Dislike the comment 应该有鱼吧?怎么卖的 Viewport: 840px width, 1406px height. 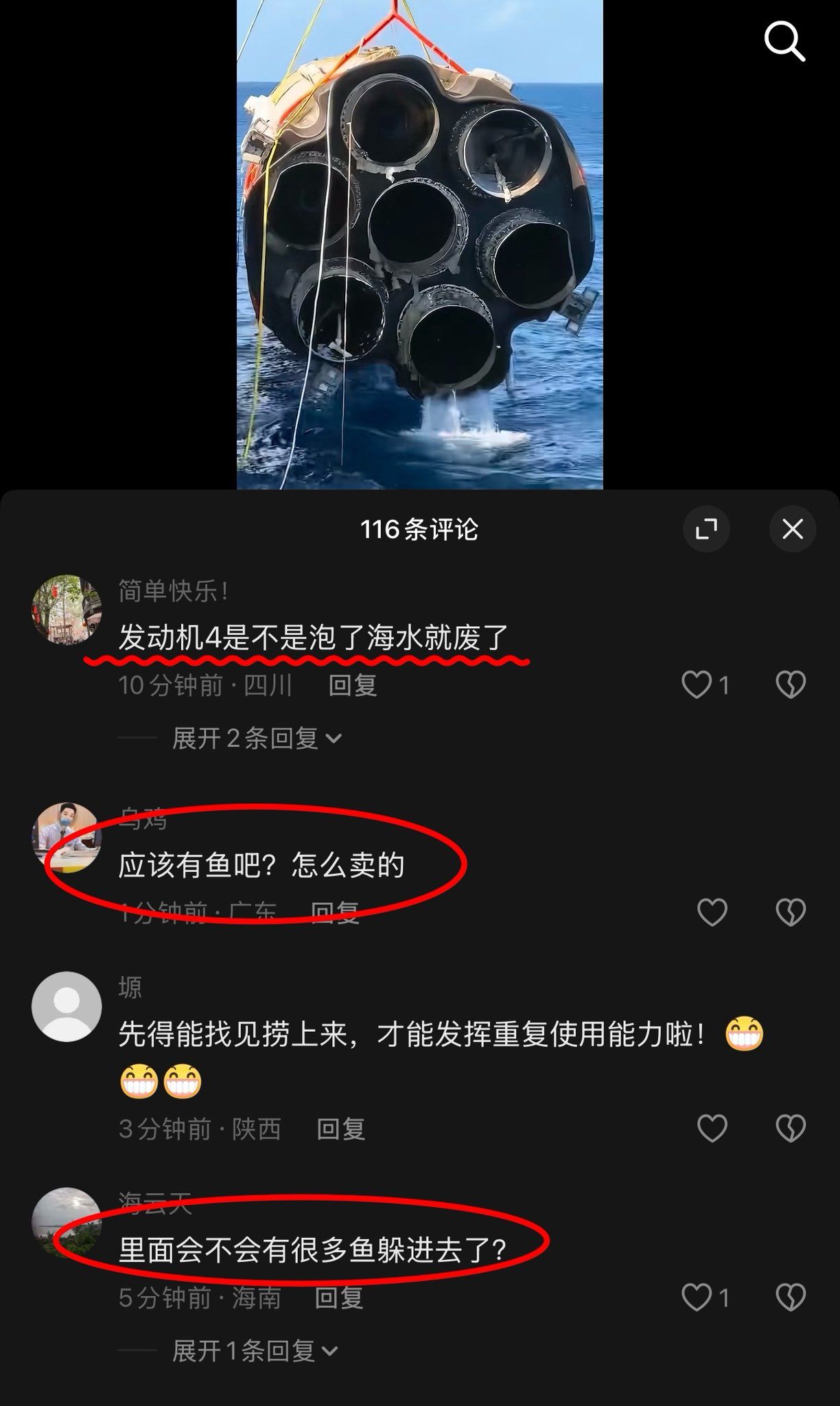[x=790, y=912]
